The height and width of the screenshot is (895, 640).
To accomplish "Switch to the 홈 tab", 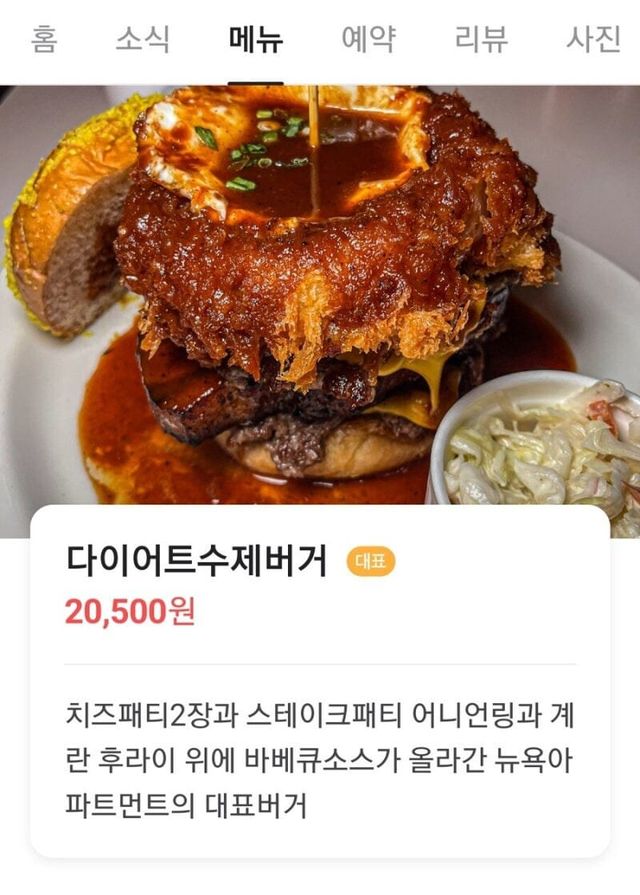I will pos(43,40).
